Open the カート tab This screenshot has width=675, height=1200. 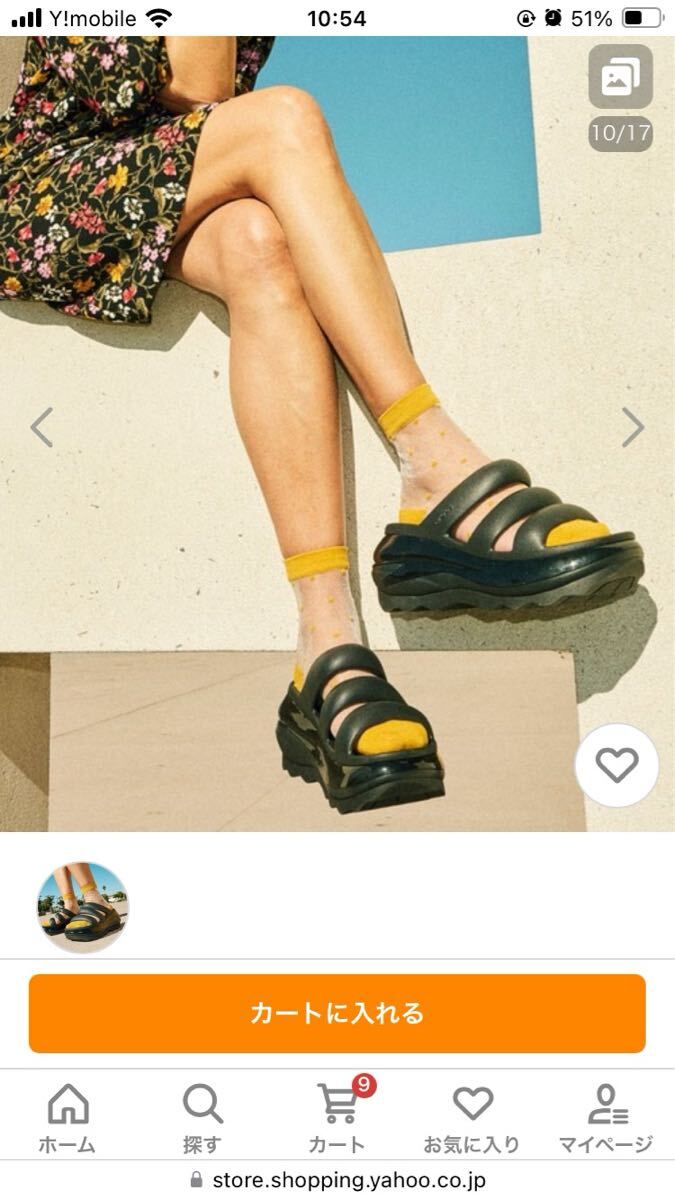click(337, 1120)
